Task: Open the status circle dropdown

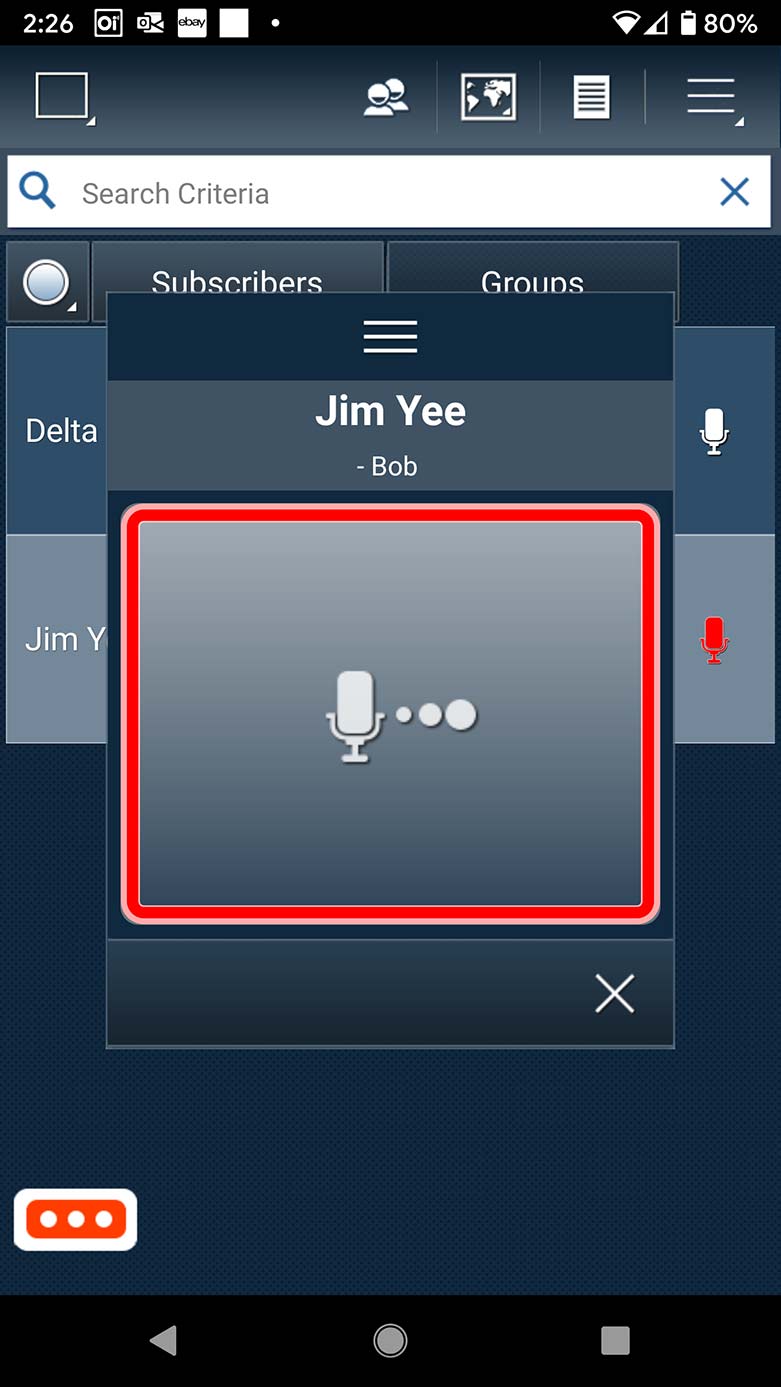Action: tap(48, 283)
